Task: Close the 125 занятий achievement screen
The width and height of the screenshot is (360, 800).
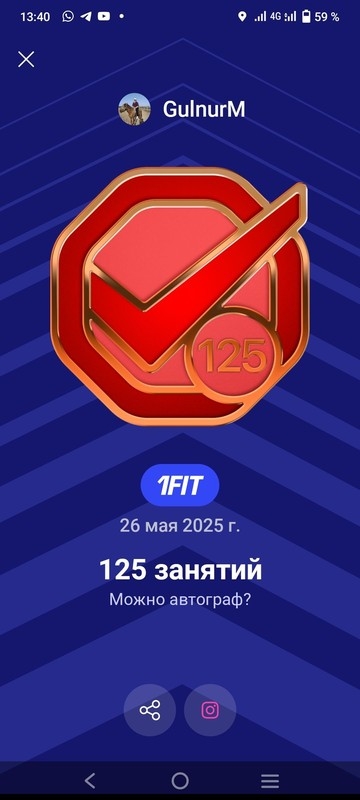Action: tap(26, 60)
